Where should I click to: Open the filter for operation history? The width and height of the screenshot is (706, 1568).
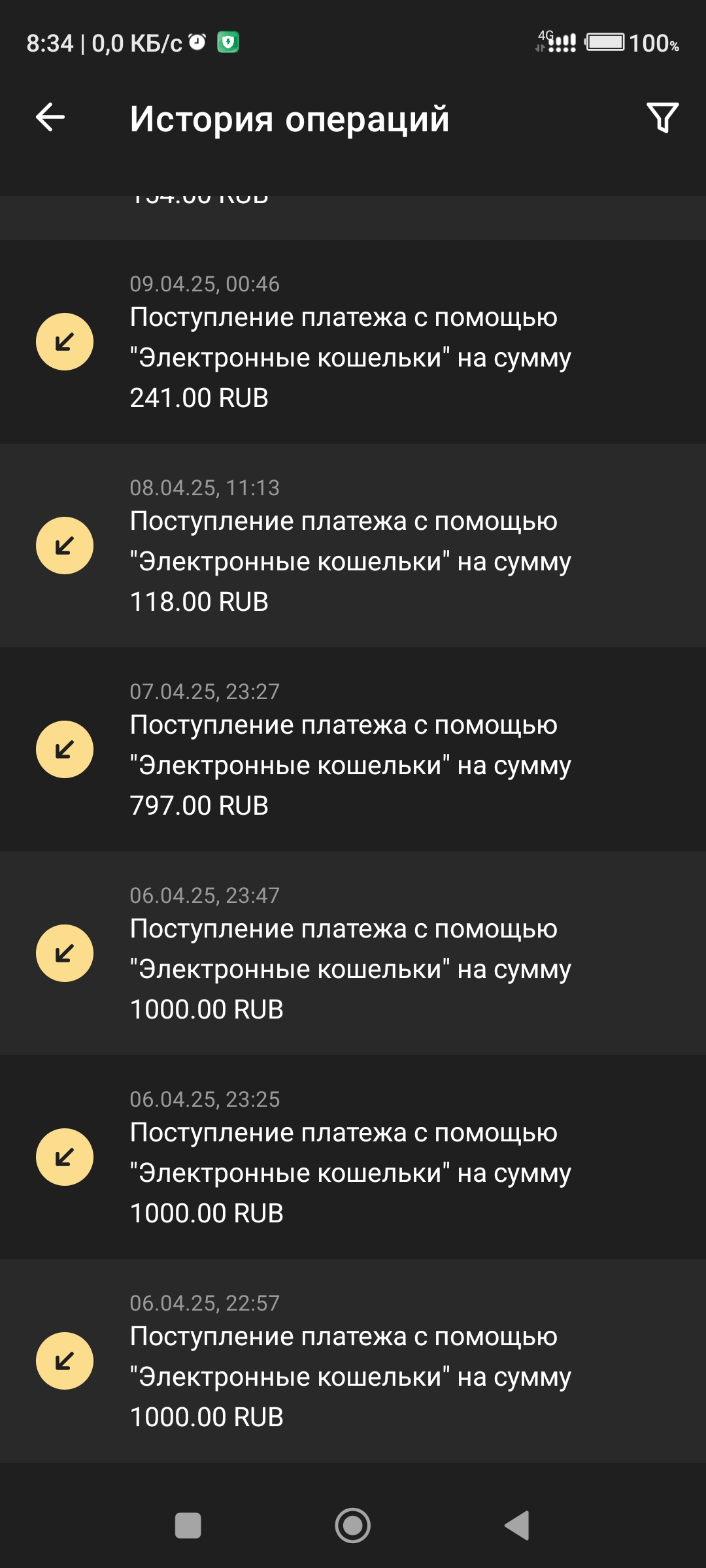click(662, 118)
